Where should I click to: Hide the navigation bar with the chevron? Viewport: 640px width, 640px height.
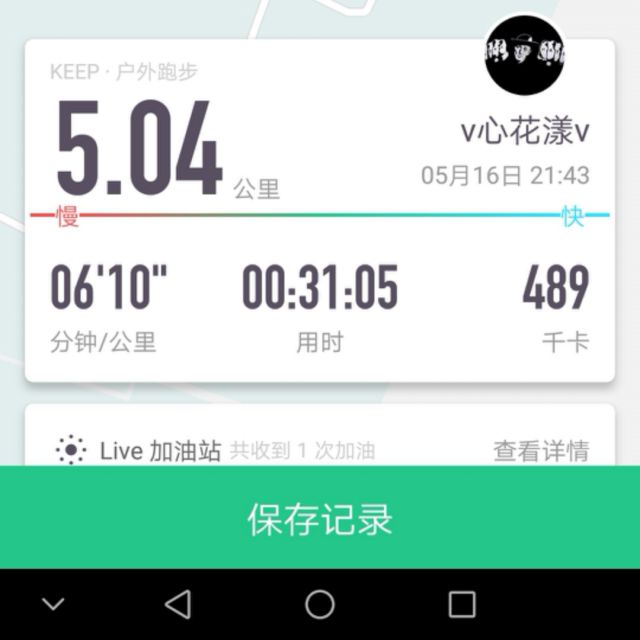[x=54, y=604]
